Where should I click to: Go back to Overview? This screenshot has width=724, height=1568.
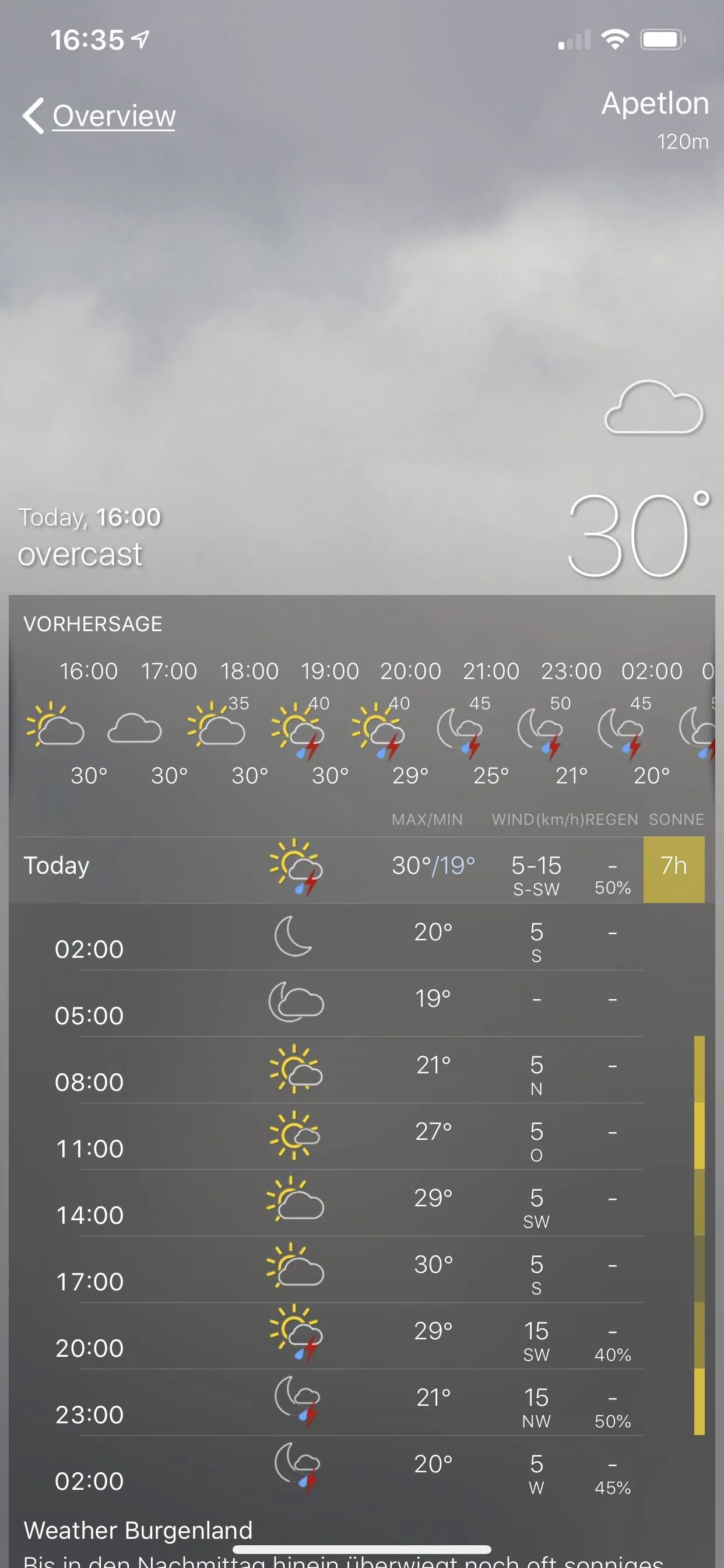(x=100, y=116)
